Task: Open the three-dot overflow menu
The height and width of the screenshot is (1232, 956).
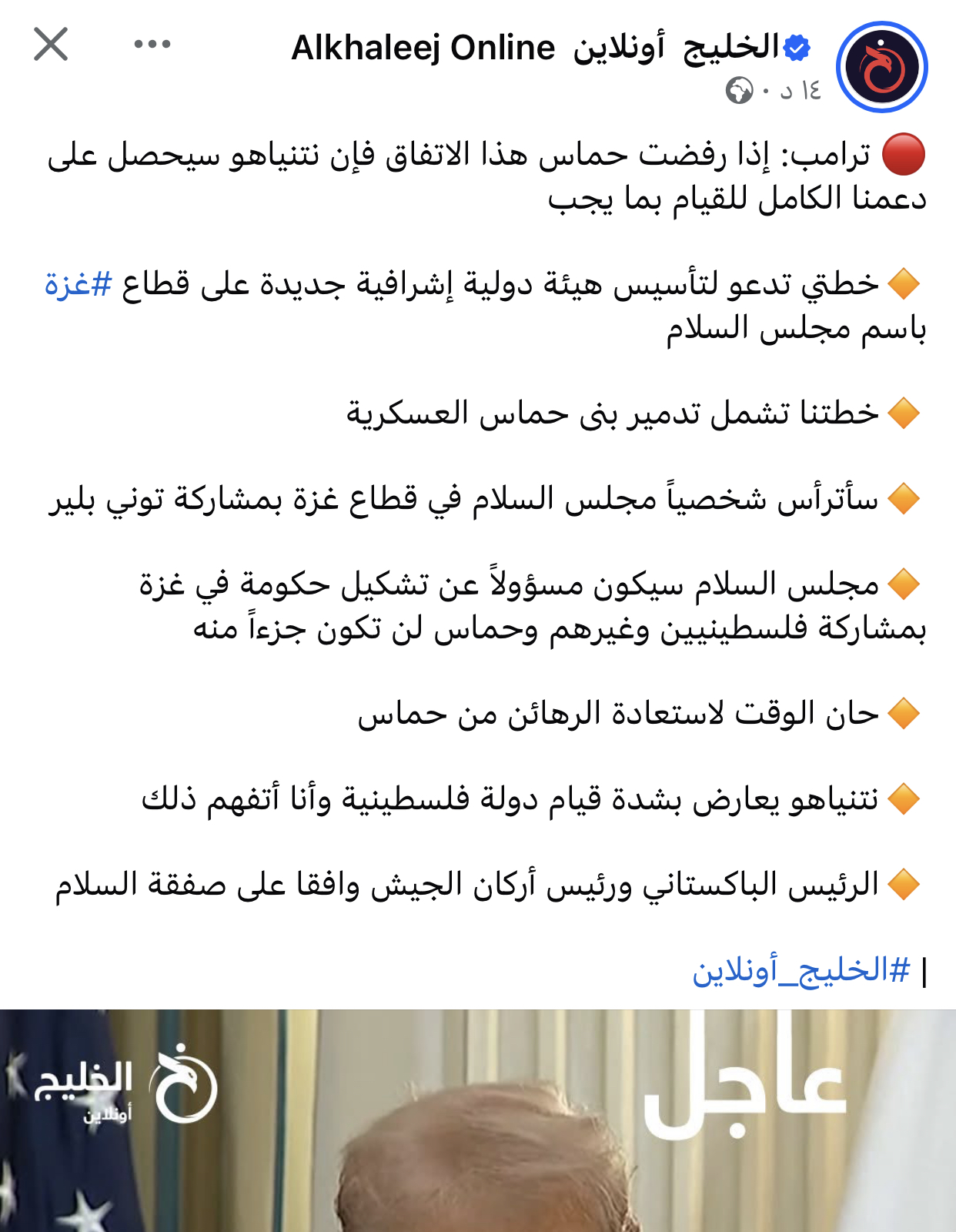Action: coord(152,45)
